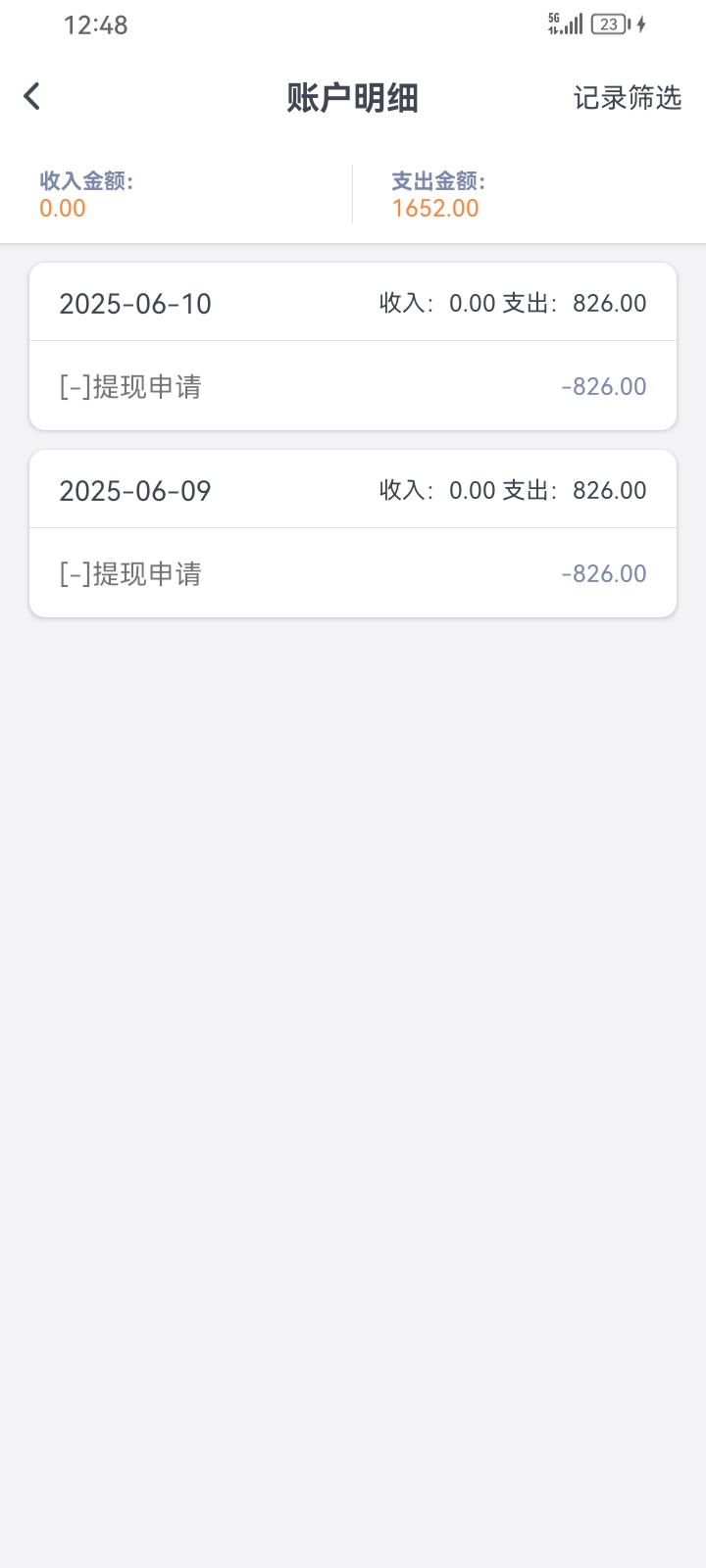Tap the battery indicator showing 23

tap(608, 24)
